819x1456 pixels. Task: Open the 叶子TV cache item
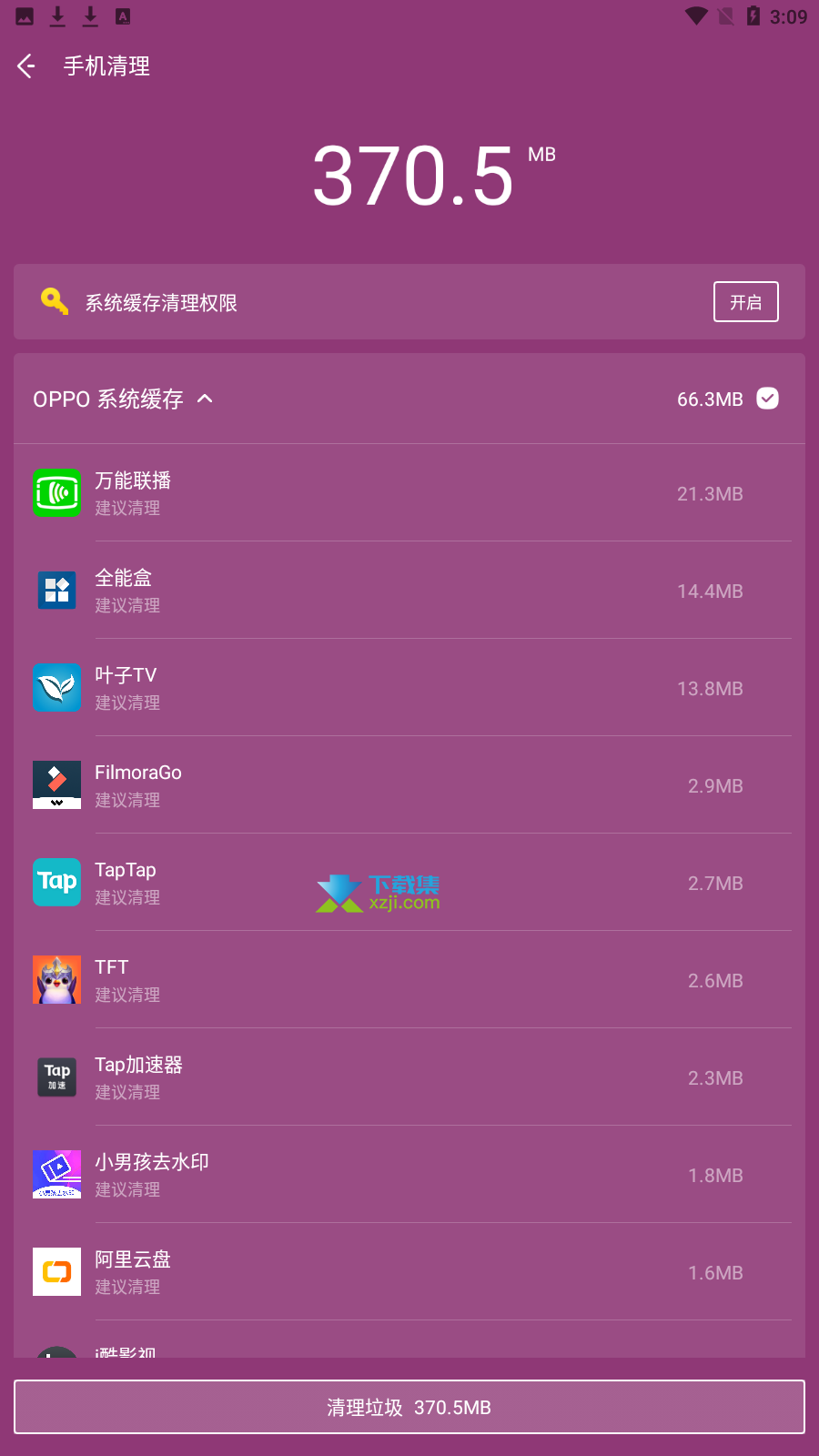click(409, 688)
